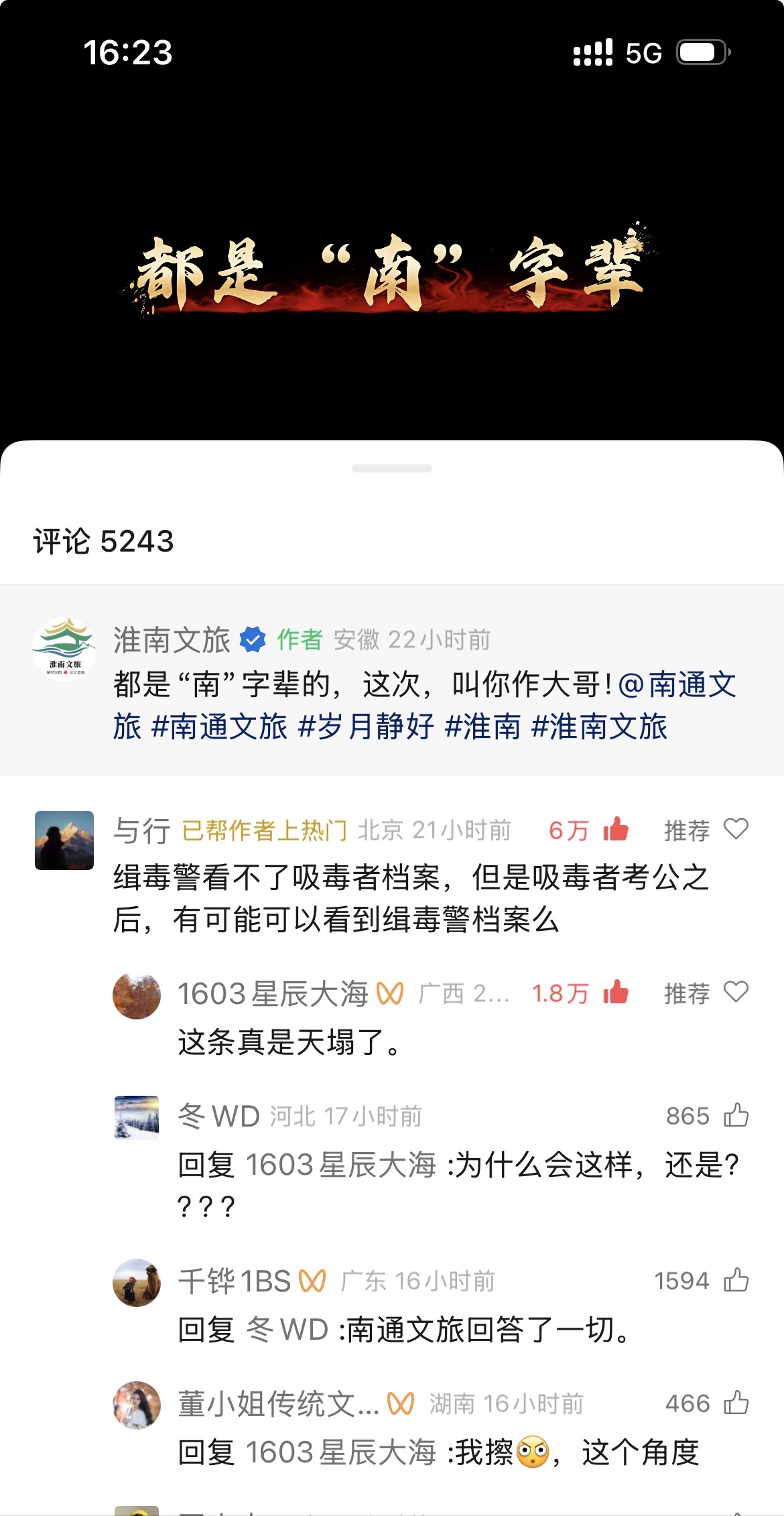784x1516 pixels.
Task: Toggle the heart on 1603星辰大海's comment
Action: (x=736, y=993)
